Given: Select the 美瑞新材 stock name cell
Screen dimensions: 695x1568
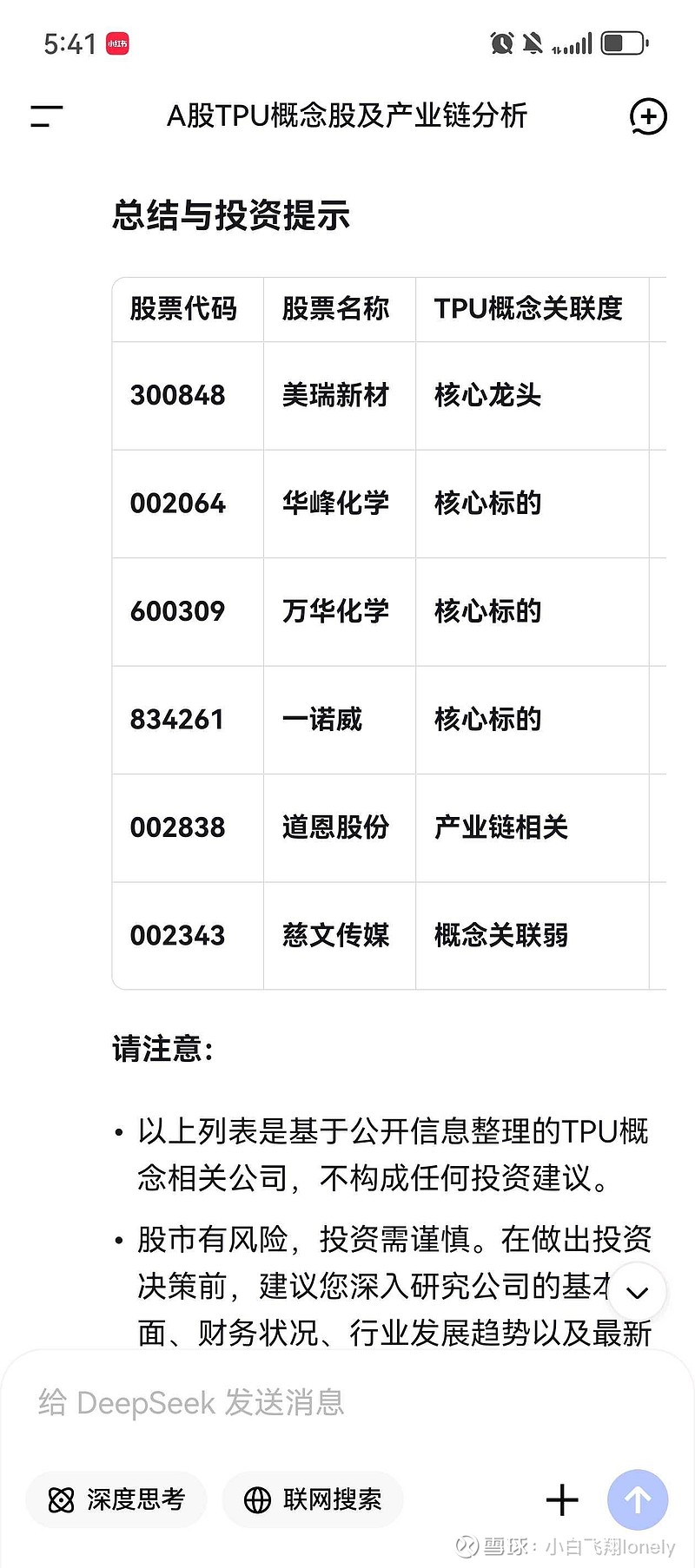Looking at the screenshot, I should pyautogui.click(x=337, y=396).
